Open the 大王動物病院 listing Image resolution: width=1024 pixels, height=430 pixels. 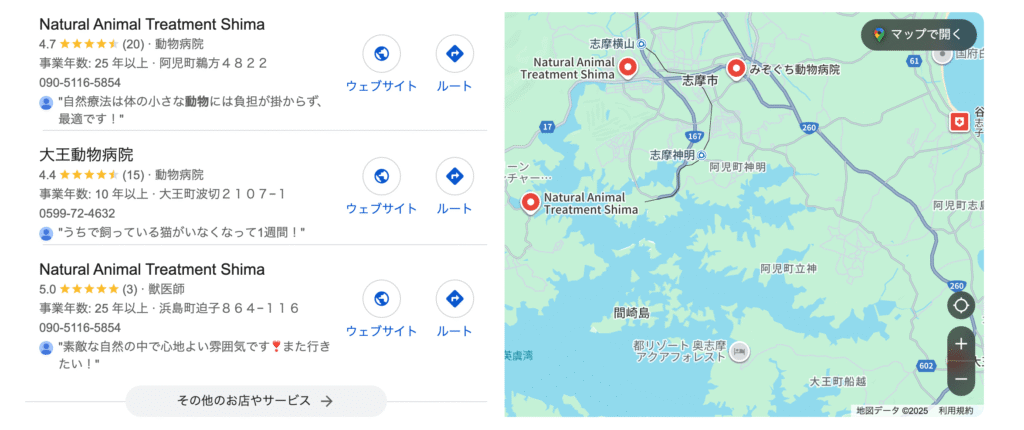click(x=86, y=155)
